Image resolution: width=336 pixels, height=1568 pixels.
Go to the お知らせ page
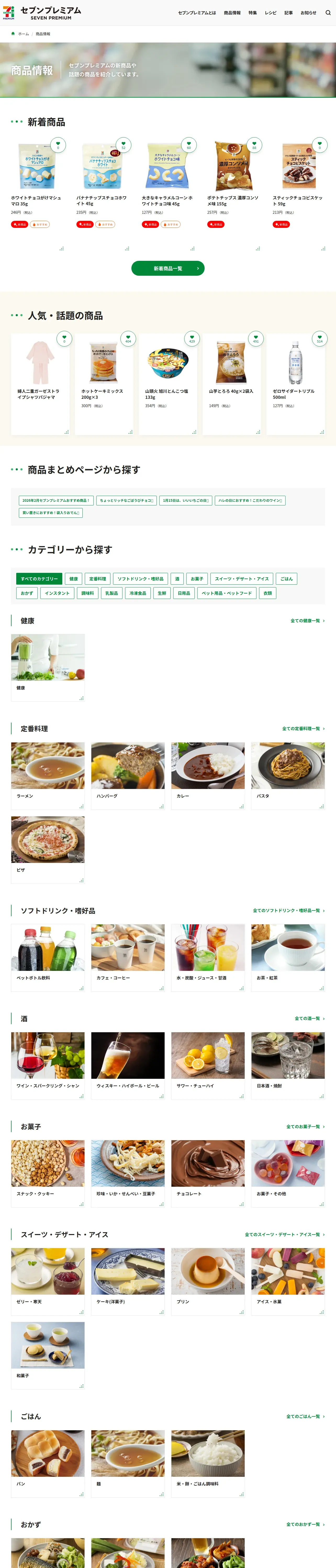[x=308, y=13]
